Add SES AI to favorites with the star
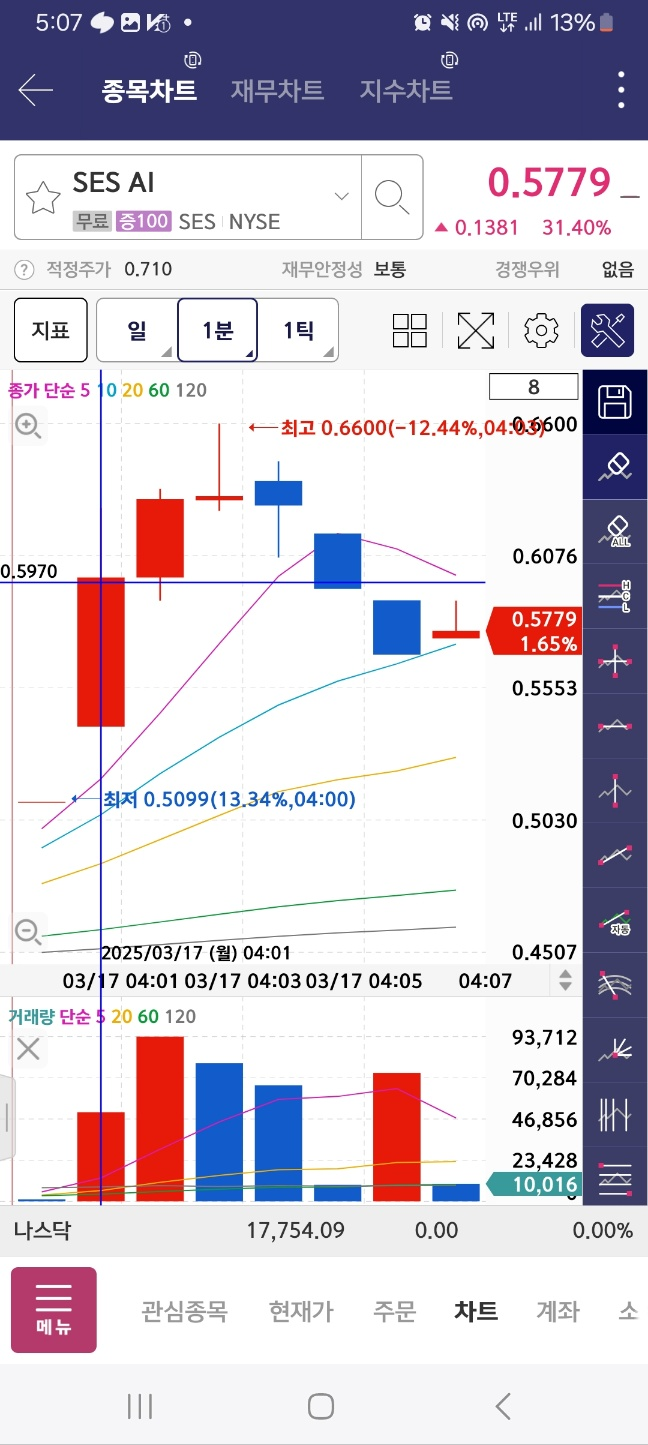The image size is (648, 1445). [x=43, y=198]
